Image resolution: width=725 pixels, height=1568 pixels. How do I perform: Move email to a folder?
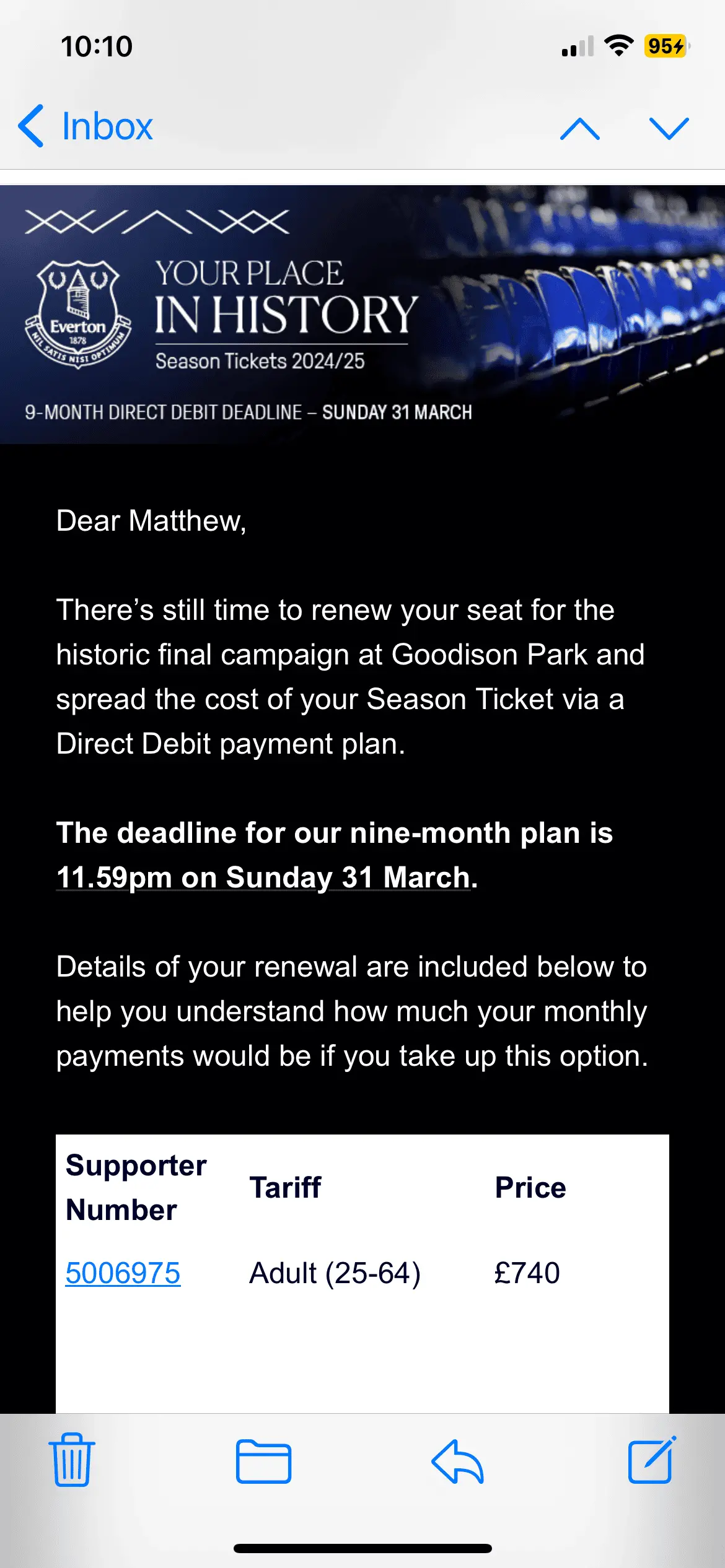tap(263, 1461)
